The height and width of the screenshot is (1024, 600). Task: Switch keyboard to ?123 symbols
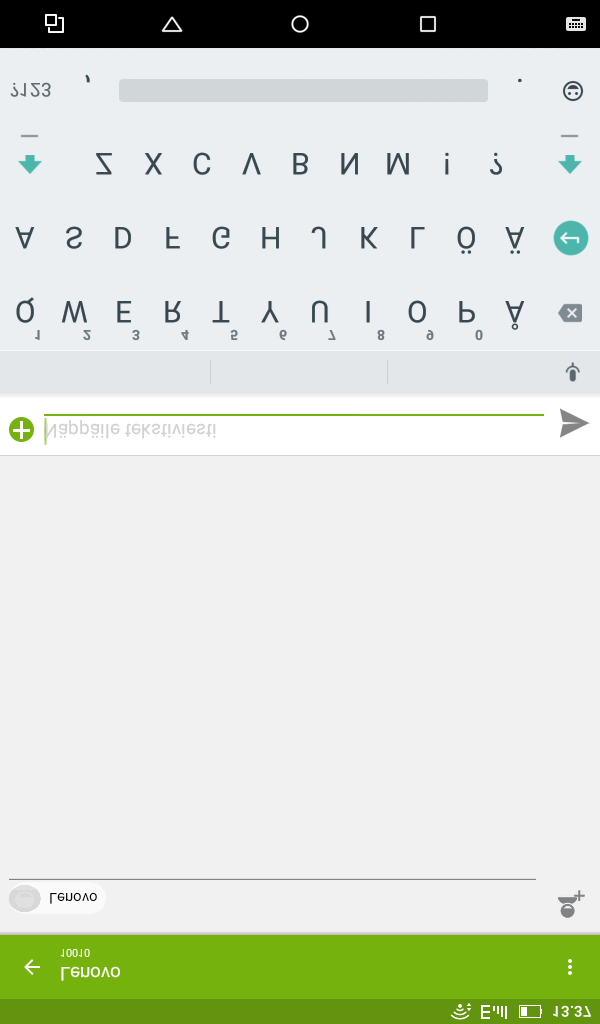[31, 91]
